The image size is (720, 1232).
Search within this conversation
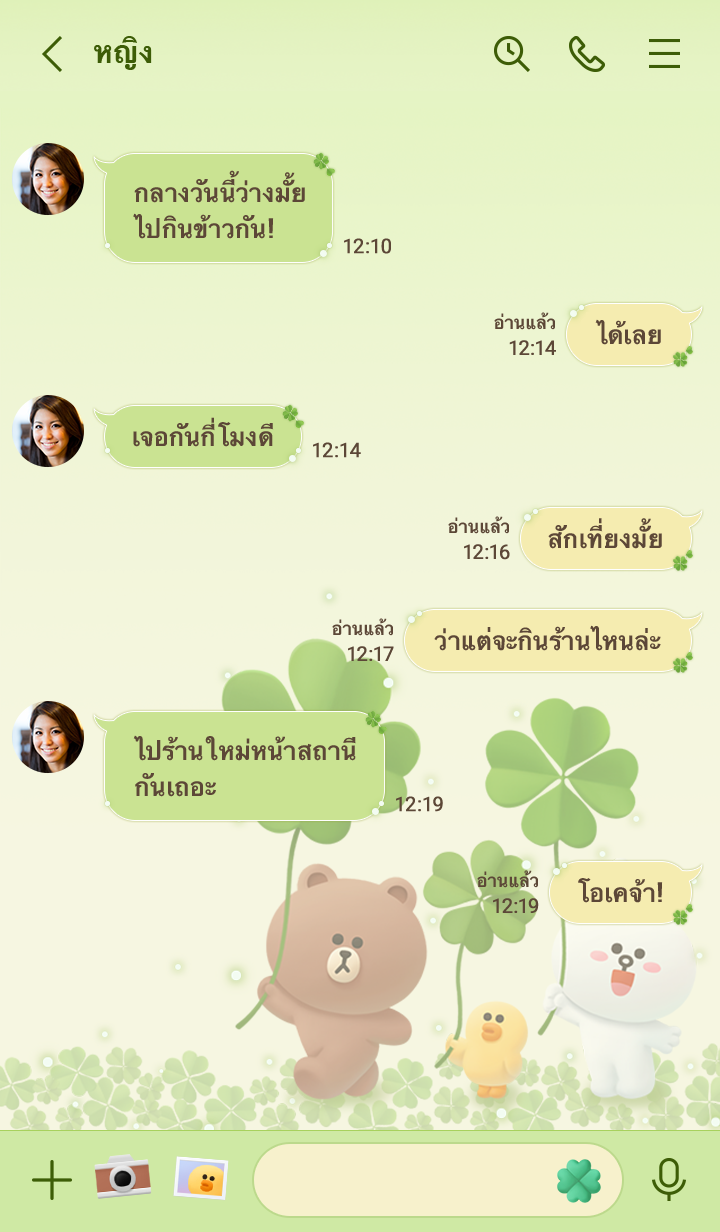point(511,53)
